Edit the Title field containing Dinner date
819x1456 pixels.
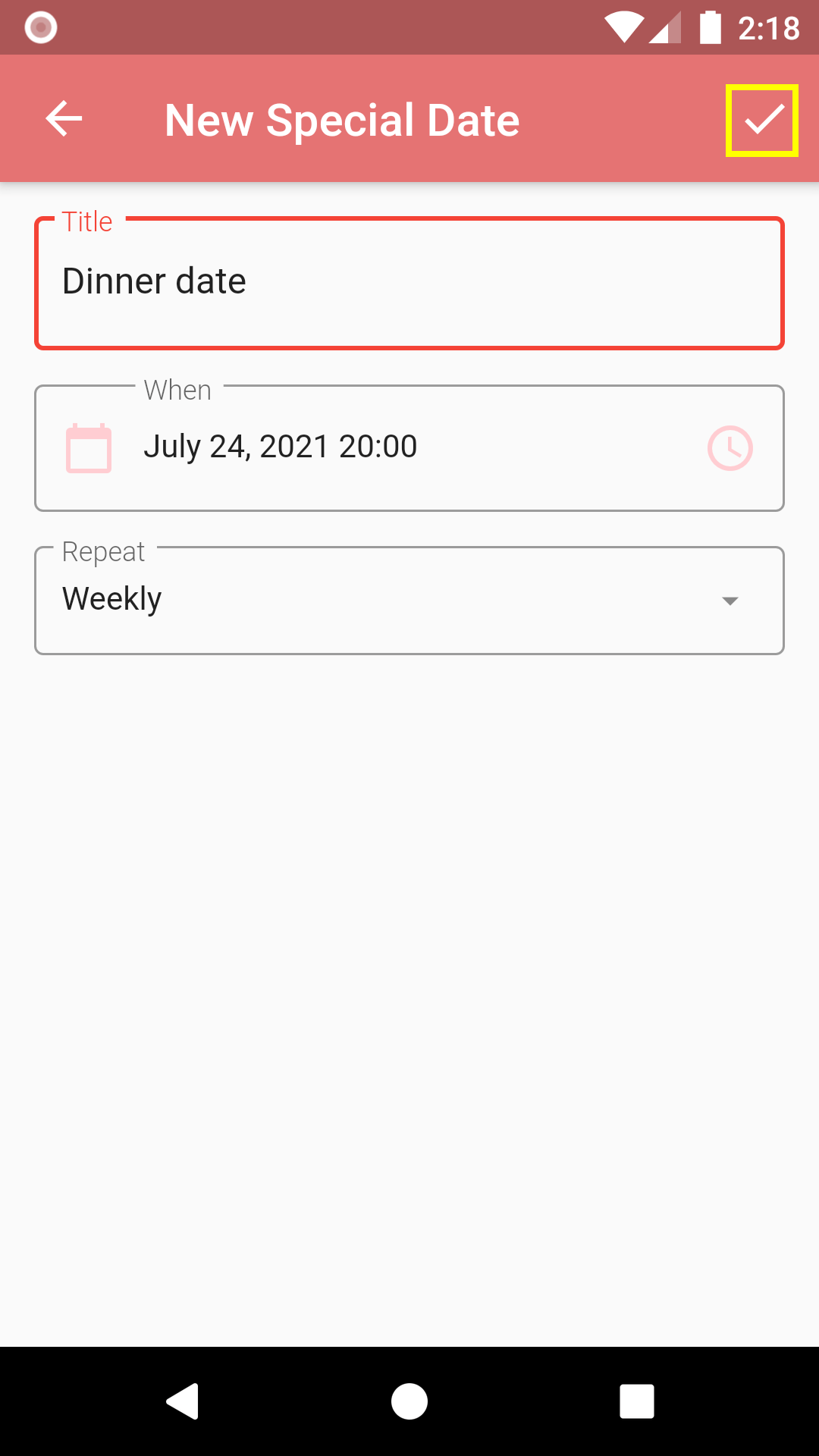(409, 283)
